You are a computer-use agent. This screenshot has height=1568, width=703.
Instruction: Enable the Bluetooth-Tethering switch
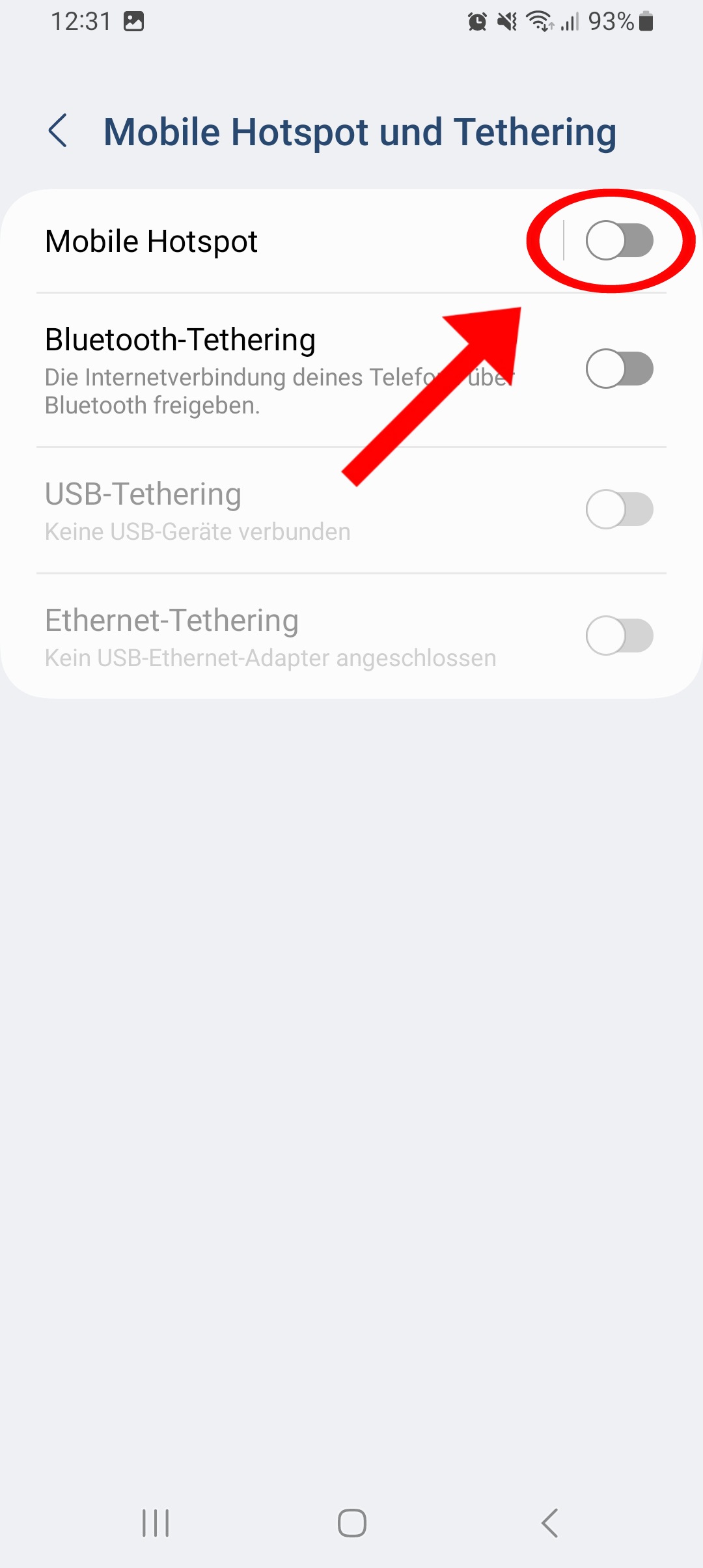tap(619, 369)
